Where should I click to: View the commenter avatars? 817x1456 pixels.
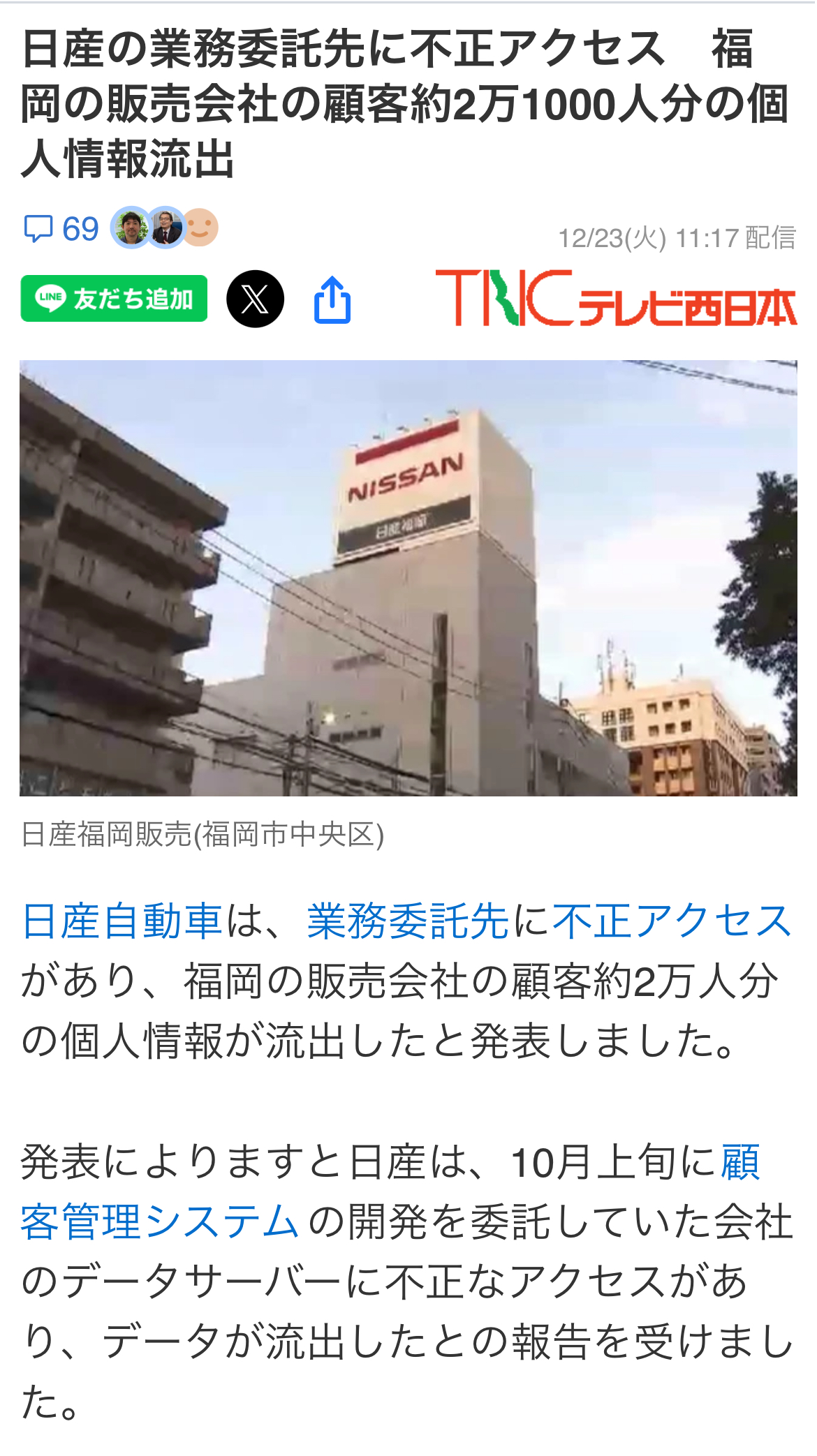click(165, 228)
